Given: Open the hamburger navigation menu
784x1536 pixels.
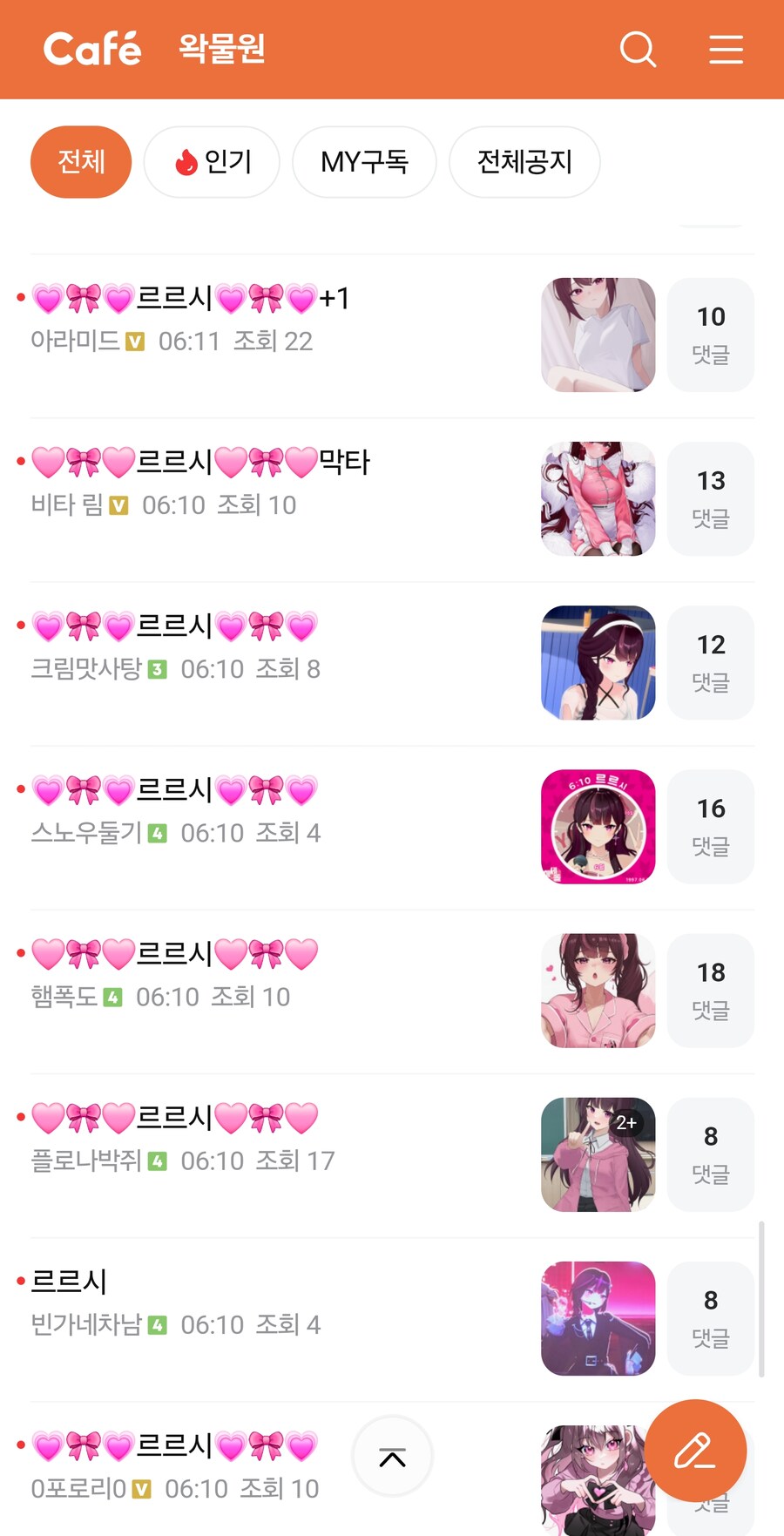Looking at the screenshot, I should tap(726, 50).
